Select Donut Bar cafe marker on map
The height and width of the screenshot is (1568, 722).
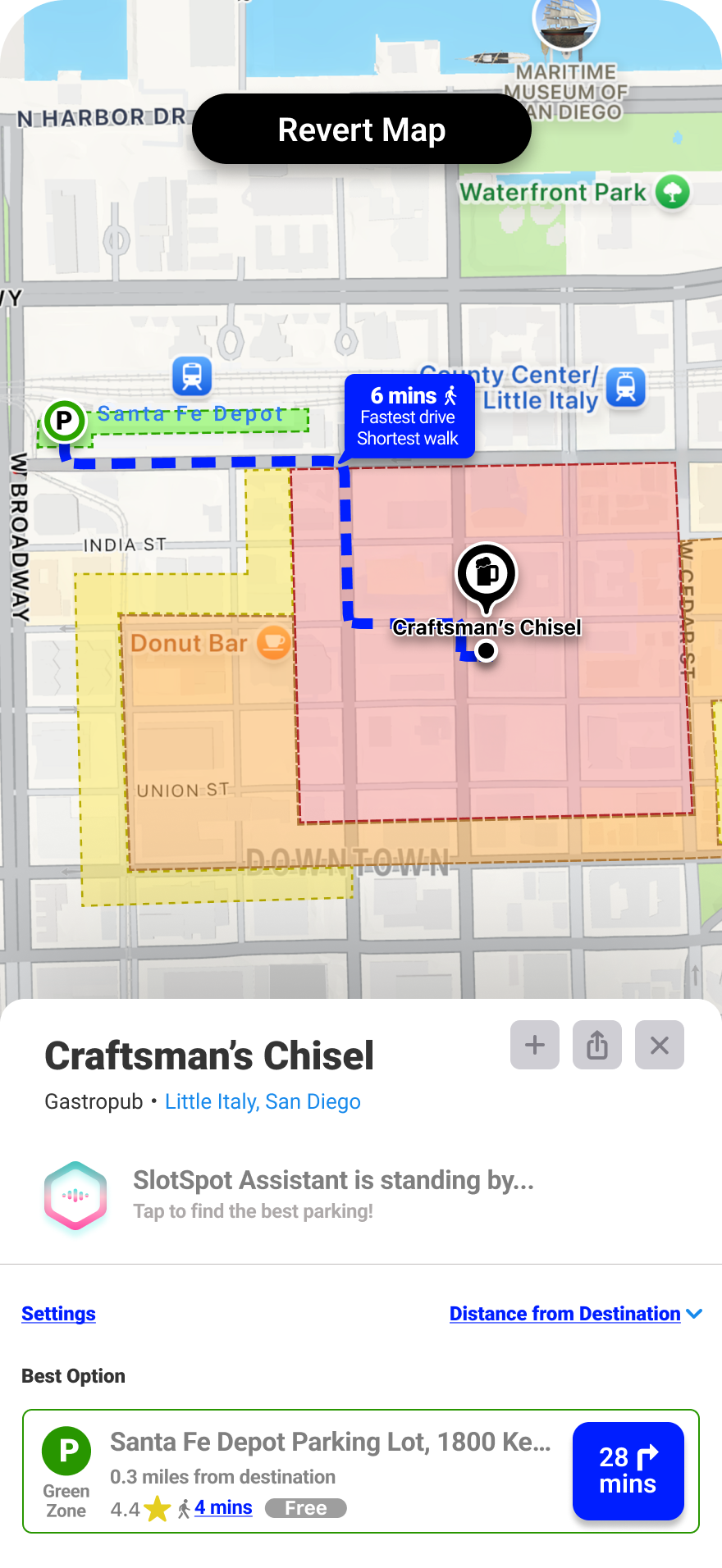(x=275, y=642)
